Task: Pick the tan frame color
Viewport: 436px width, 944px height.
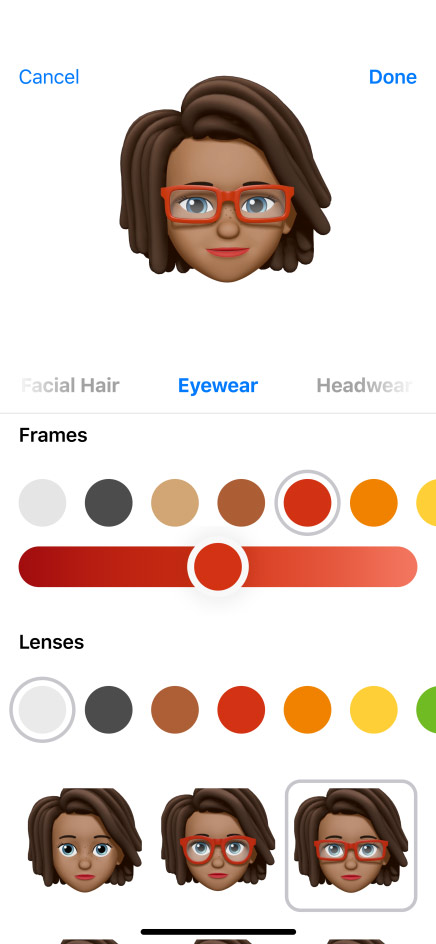Action: click(x=175, y=503)
